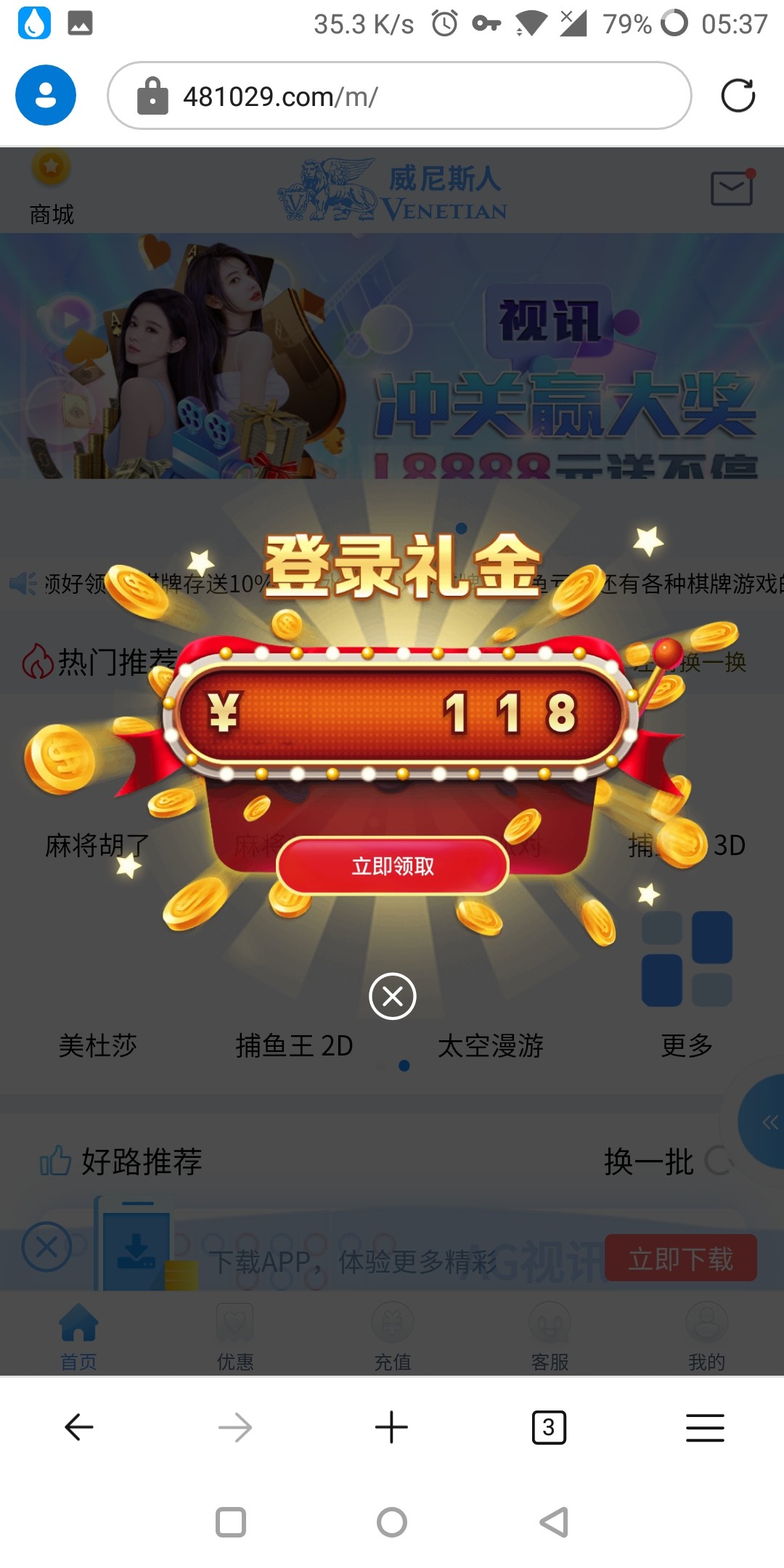Close the 登录礼金 popup

point(392,996)
